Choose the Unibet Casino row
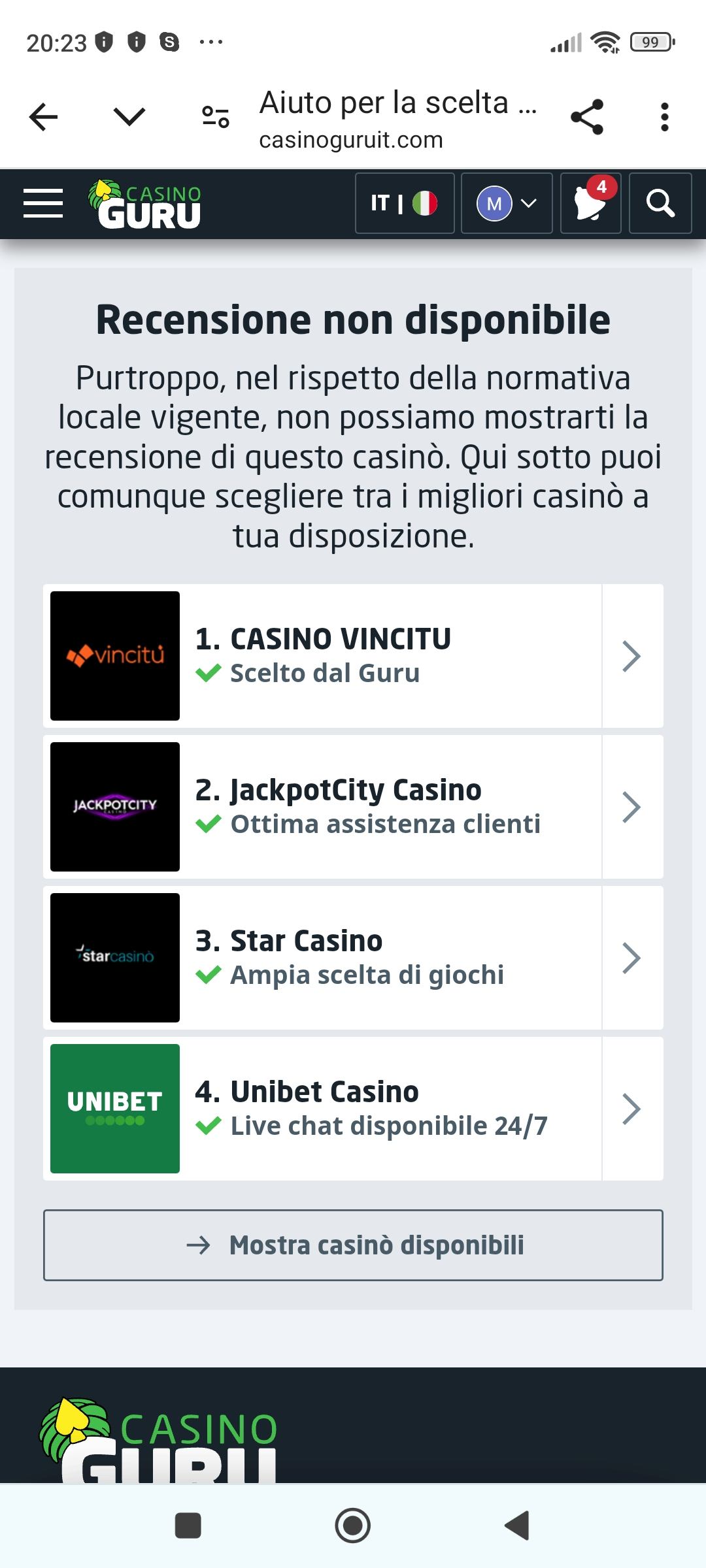Viewport: 706px width, 1568px height. 353,1109
